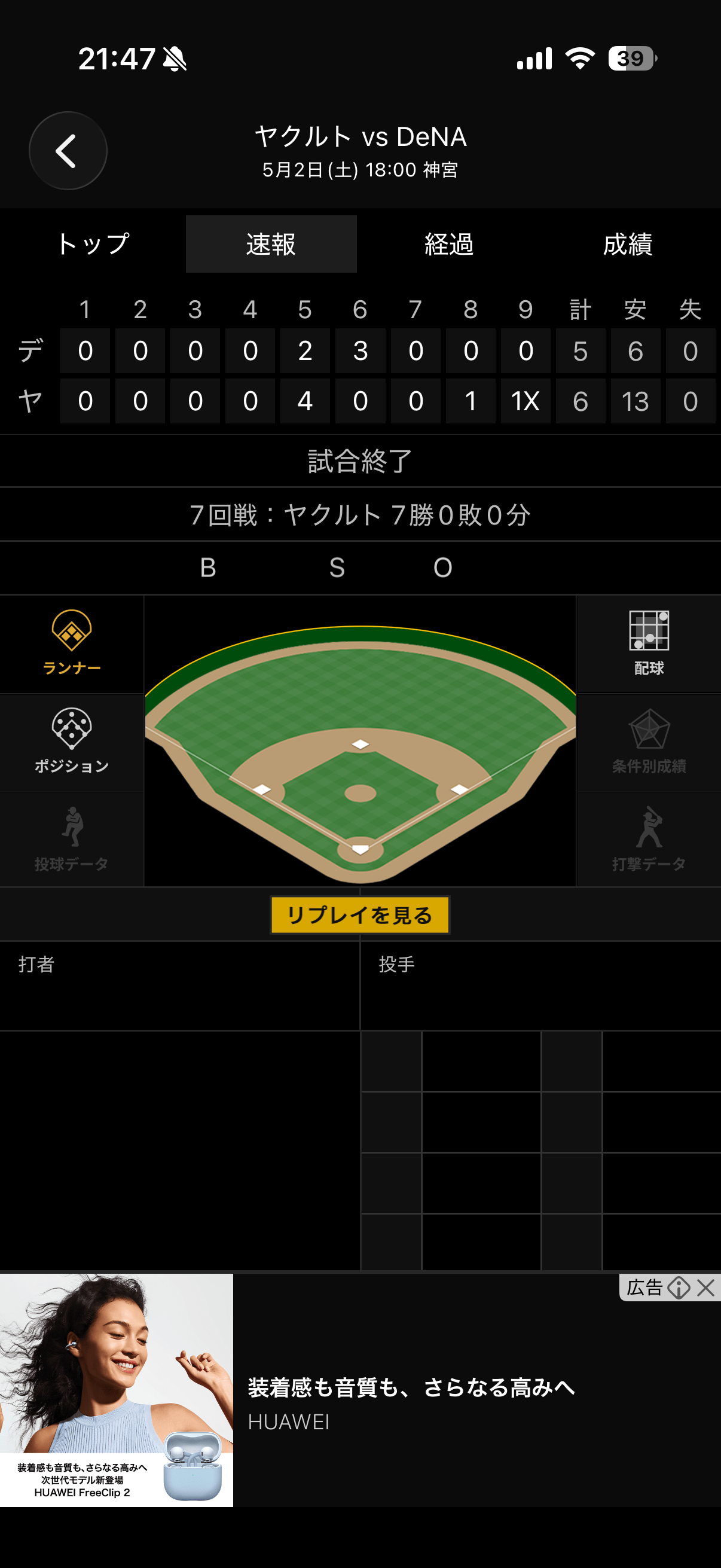
Task: Switch to the 成績 tab
Action: 627,244
